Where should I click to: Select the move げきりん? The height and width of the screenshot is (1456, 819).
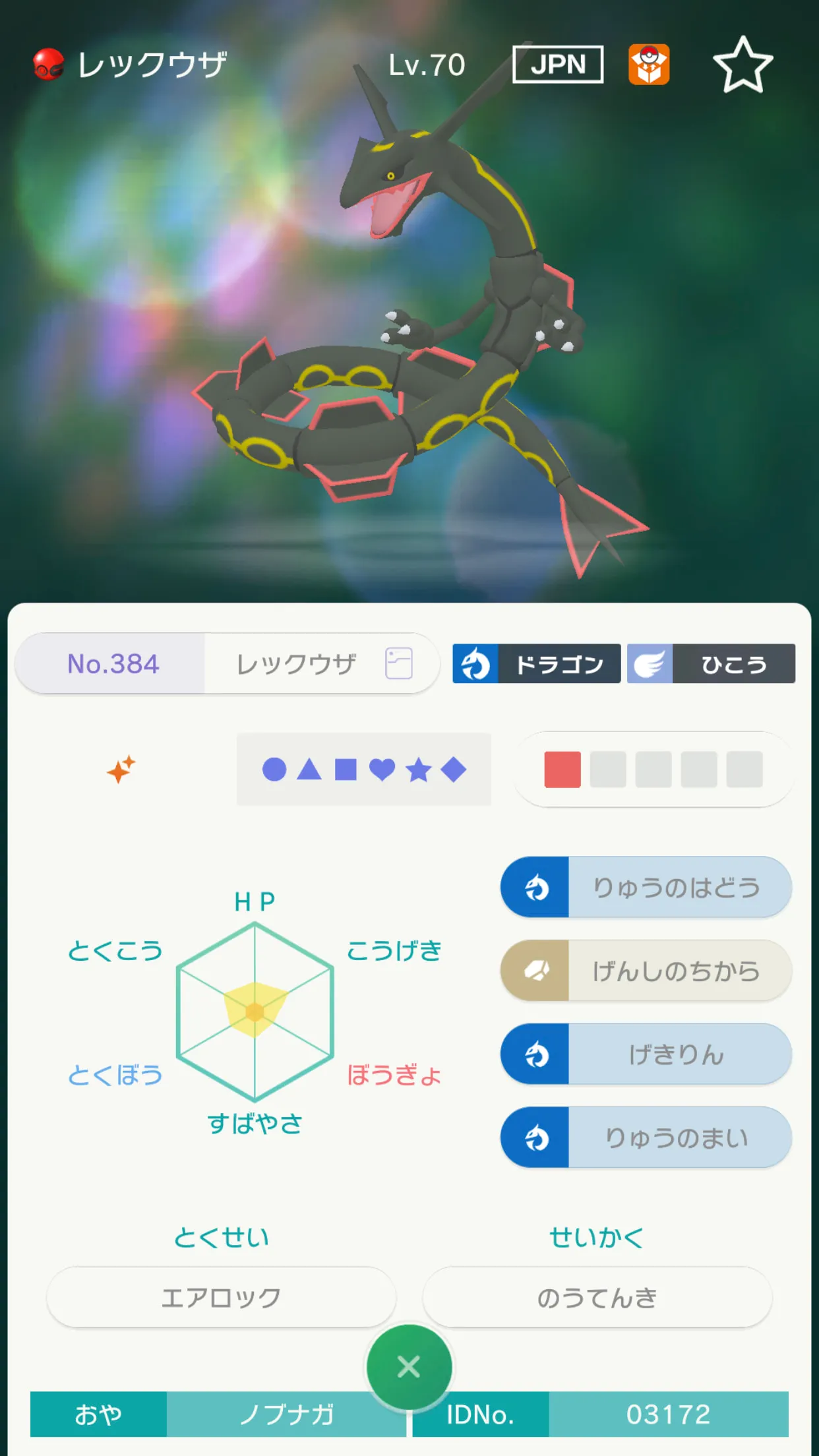click(646, 1054)
